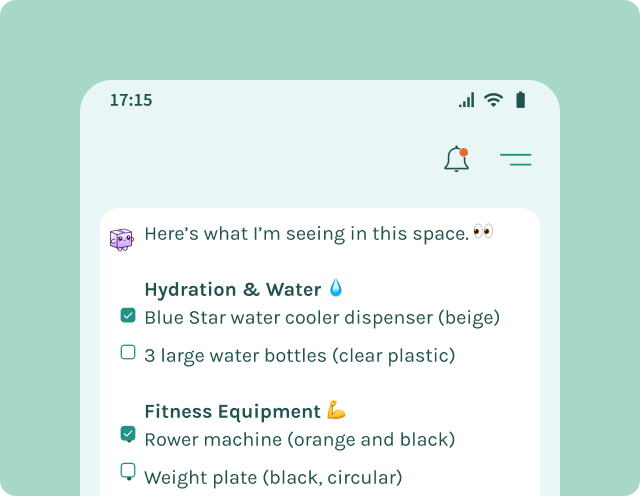Open the hamburger menu

[x=516, y=160]
